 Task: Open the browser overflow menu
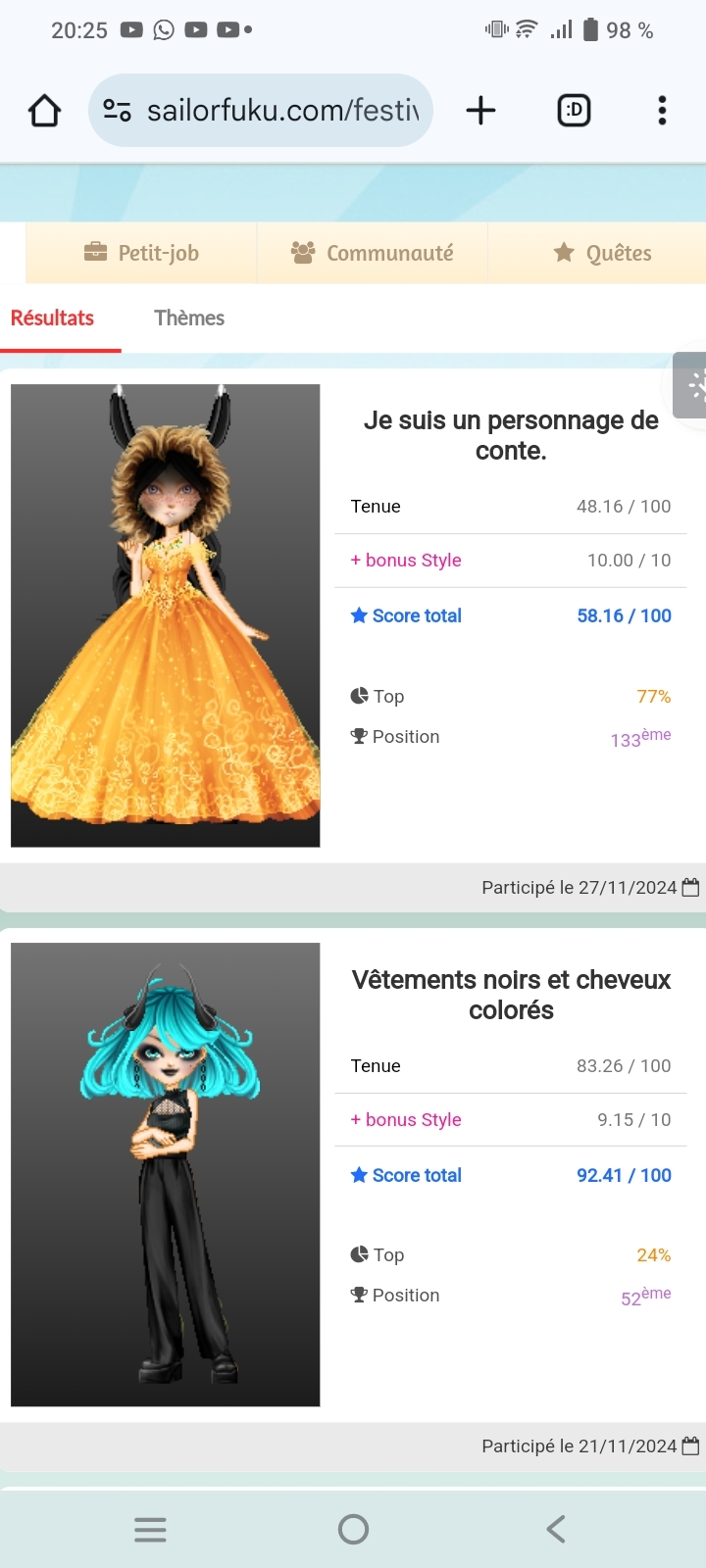tap(662, 111)
